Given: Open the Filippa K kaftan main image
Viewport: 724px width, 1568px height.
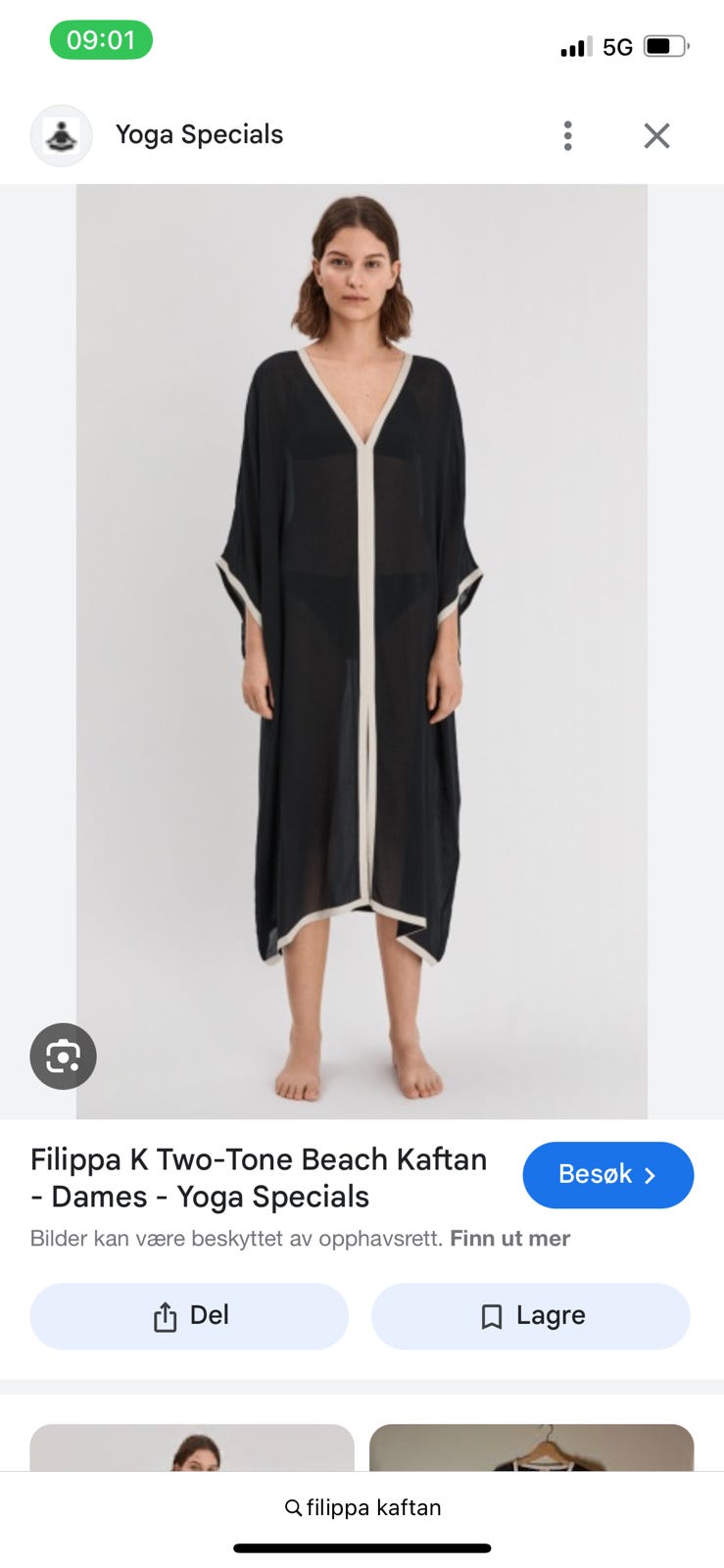Looking at the screenshot, I should [x=362, y=651].
